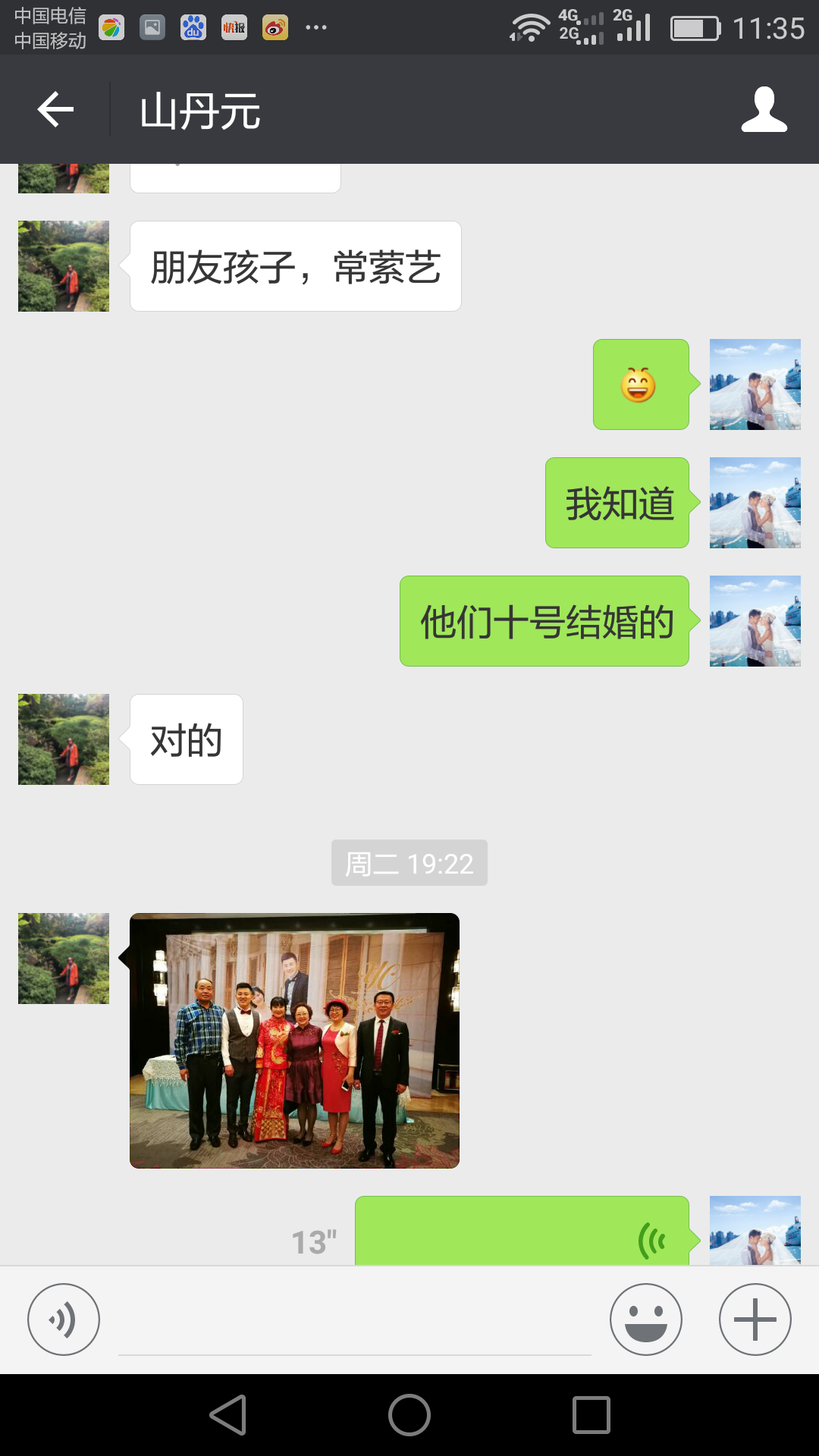Open the emoji sticker panel
Viewport: 819px width, 1456px height.
tap(645, 1319)
